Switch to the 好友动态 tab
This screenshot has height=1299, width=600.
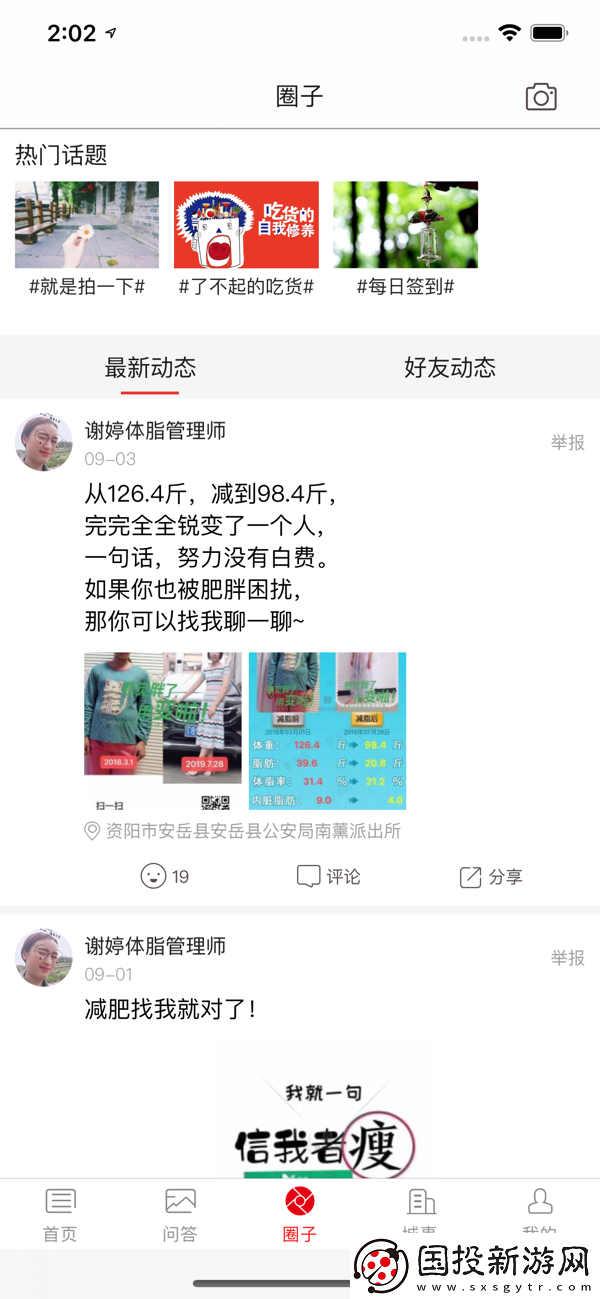click(x=450, y=368)
